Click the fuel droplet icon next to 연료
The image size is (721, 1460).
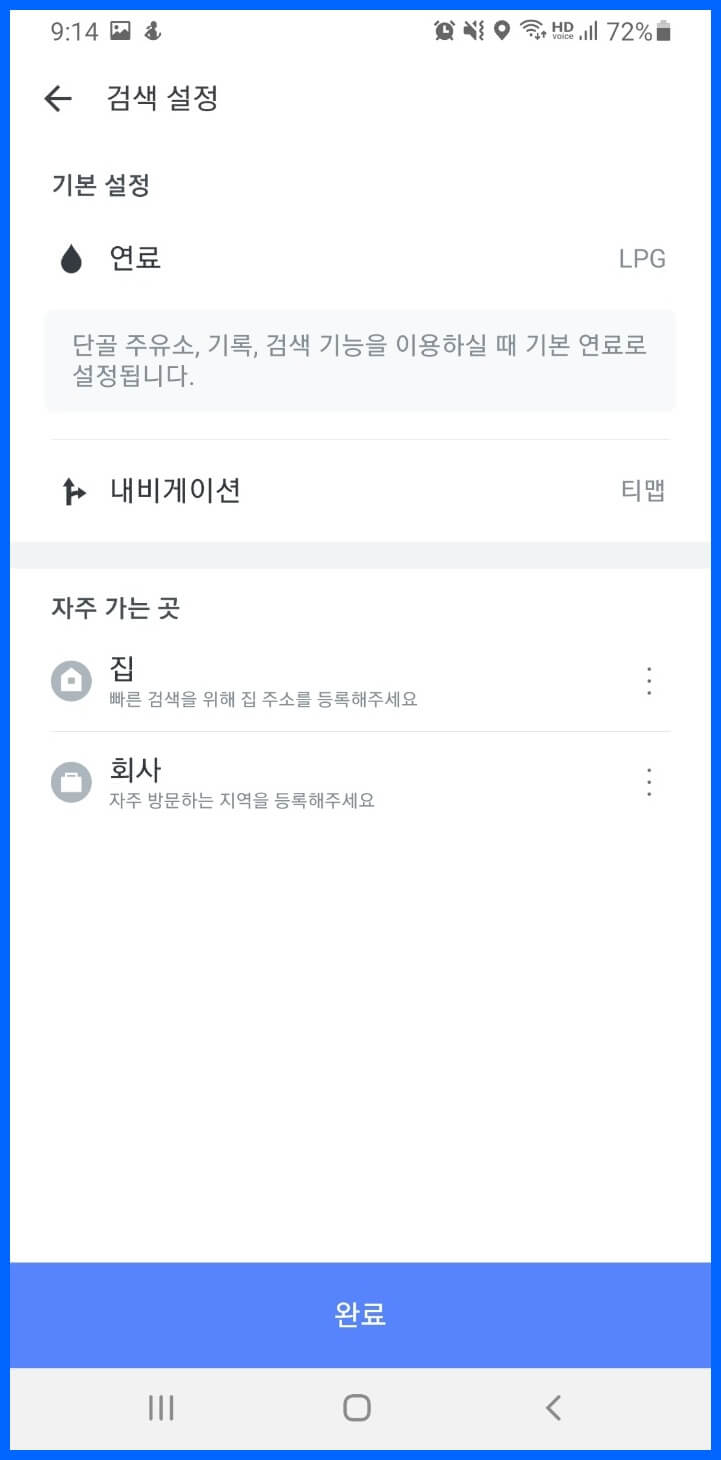tap(71, 258)
